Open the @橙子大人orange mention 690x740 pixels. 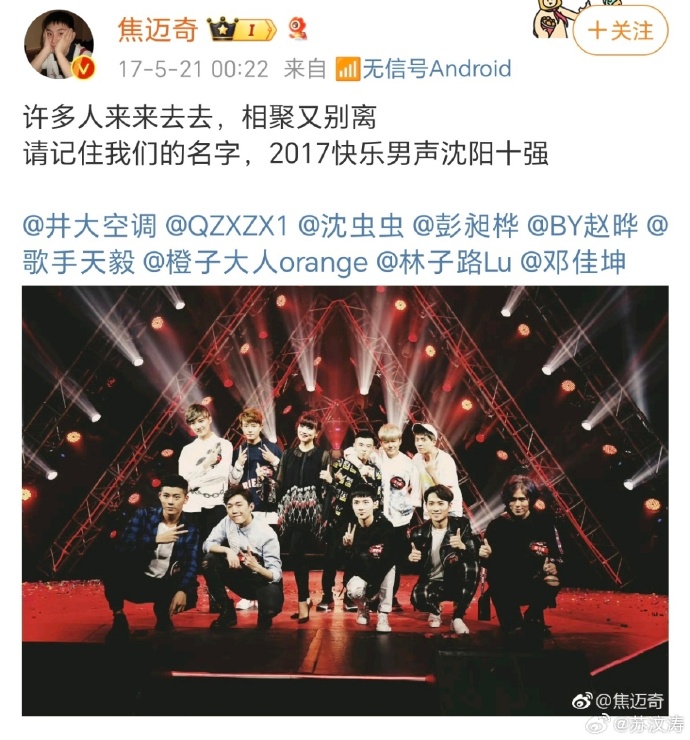(255, 262)
